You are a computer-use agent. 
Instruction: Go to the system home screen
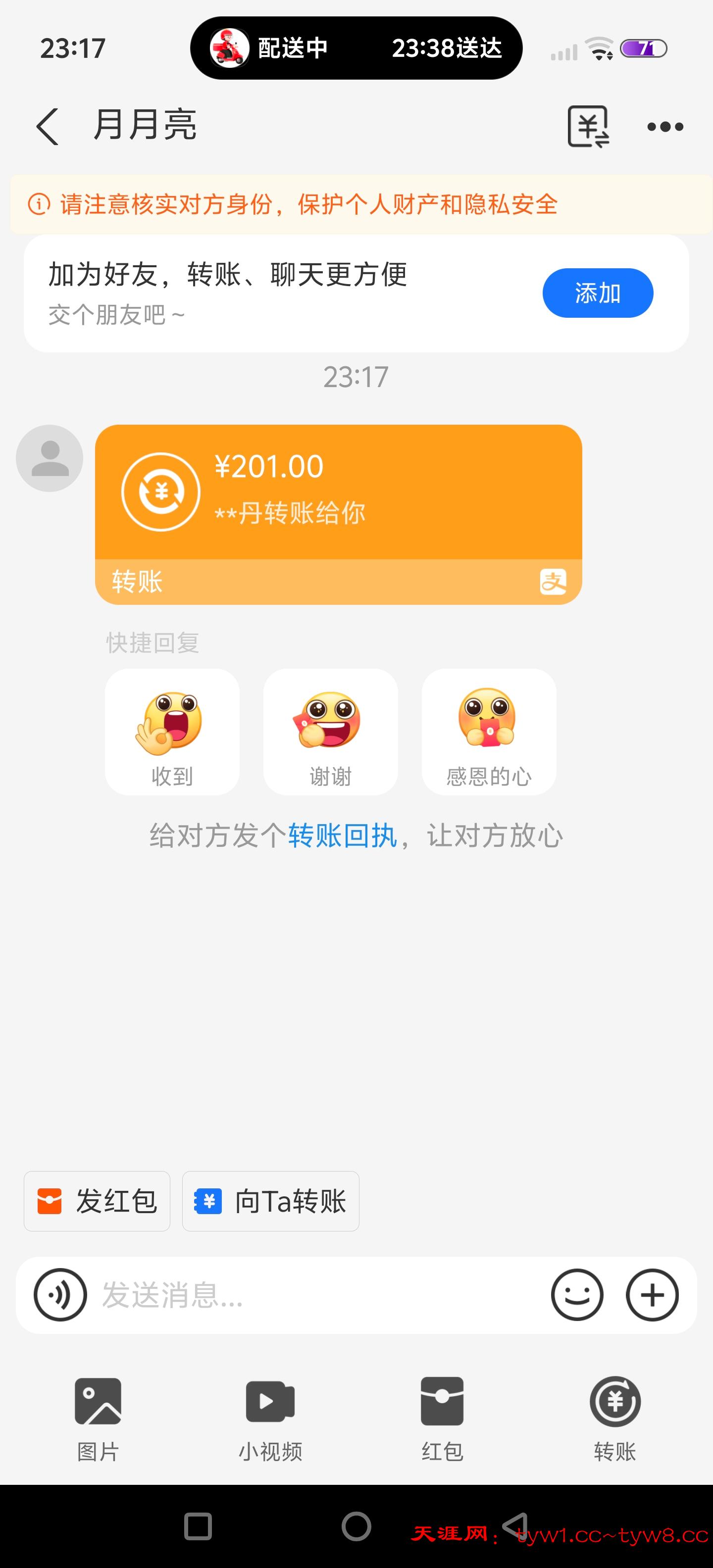click(356, 1526)
